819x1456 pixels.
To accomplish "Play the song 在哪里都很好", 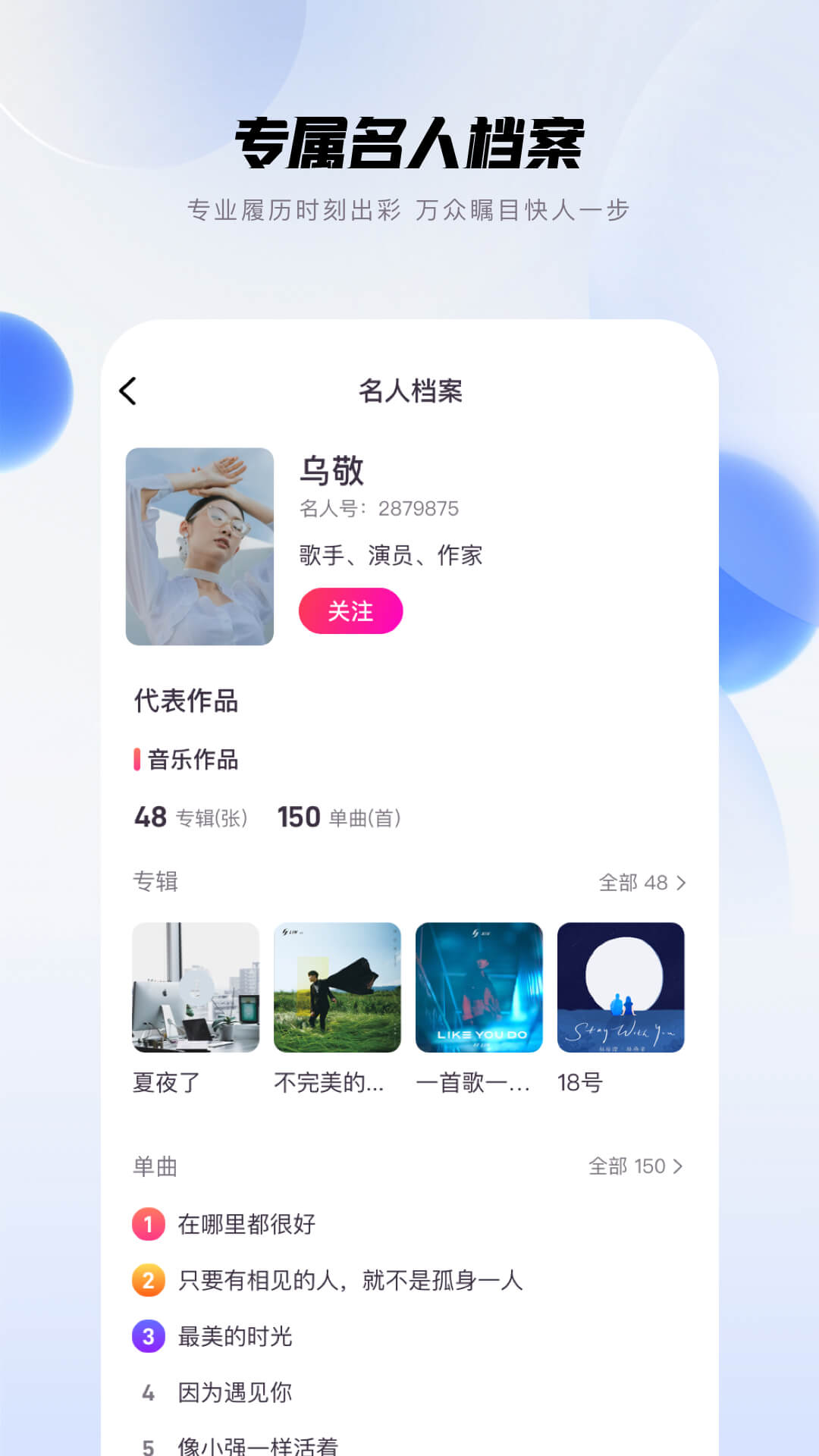I will coord(246,1223).
